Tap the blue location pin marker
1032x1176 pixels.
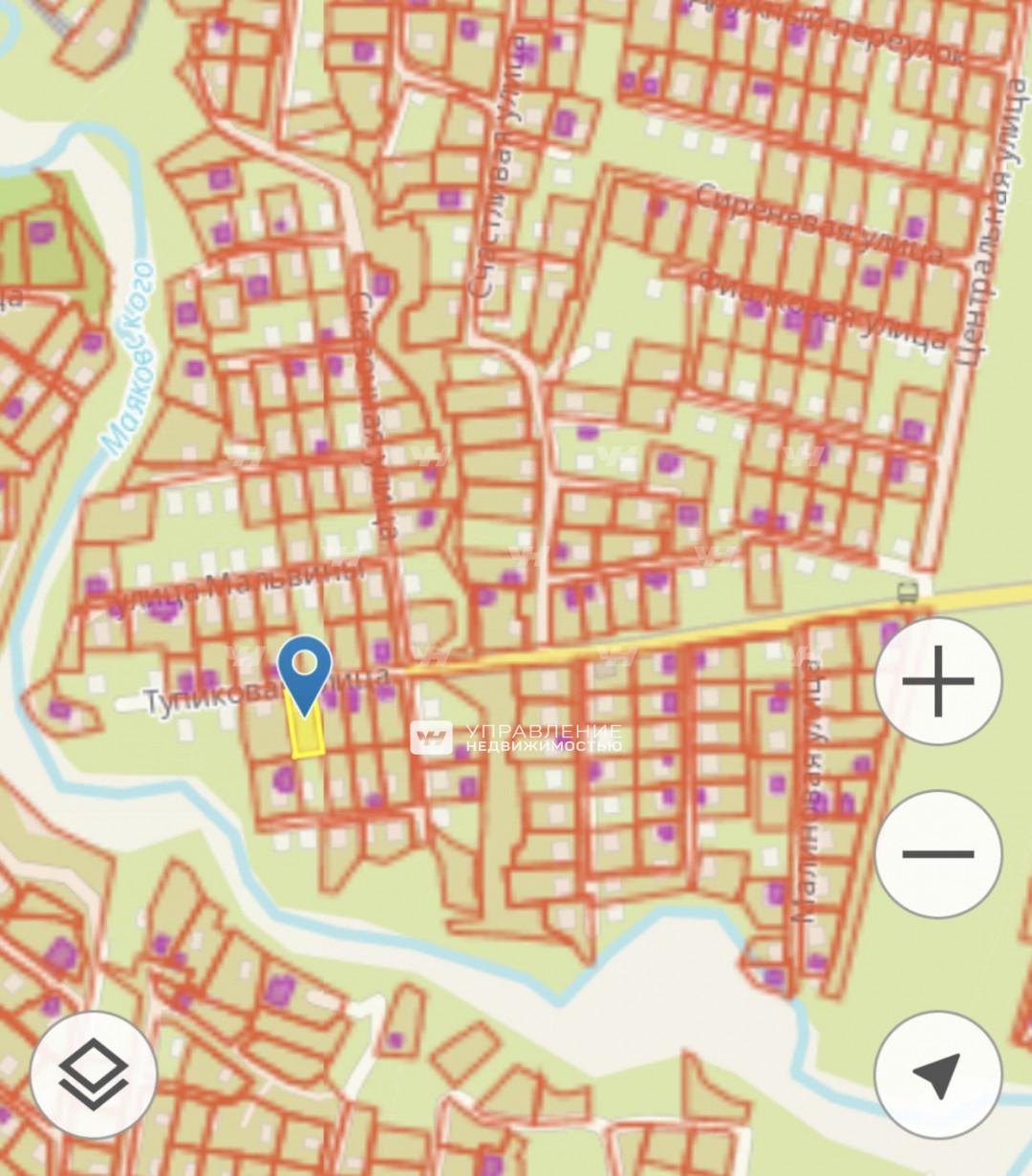[305, 670]
